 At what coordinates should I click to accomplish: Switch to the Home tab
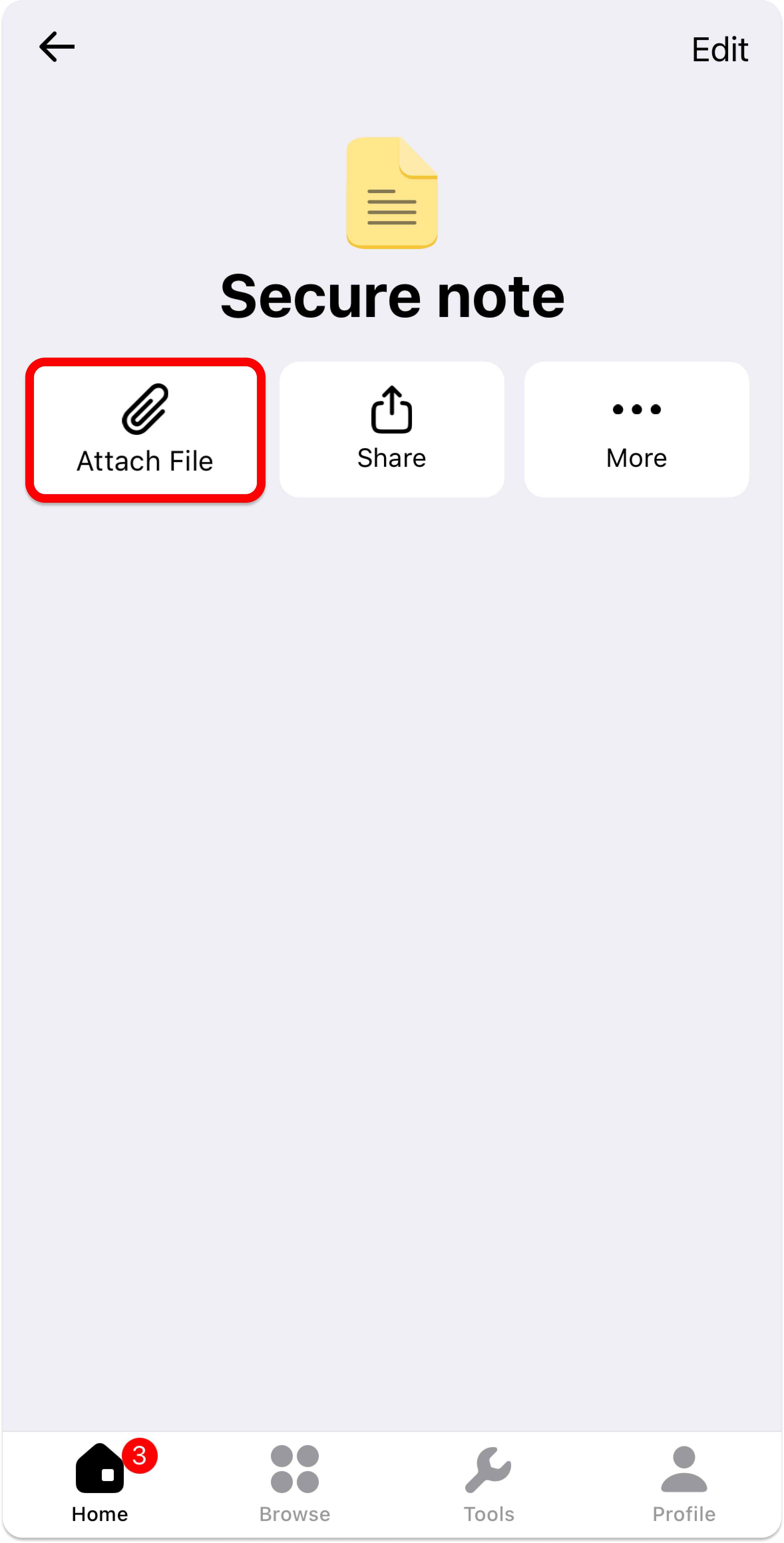(100, 1482)
